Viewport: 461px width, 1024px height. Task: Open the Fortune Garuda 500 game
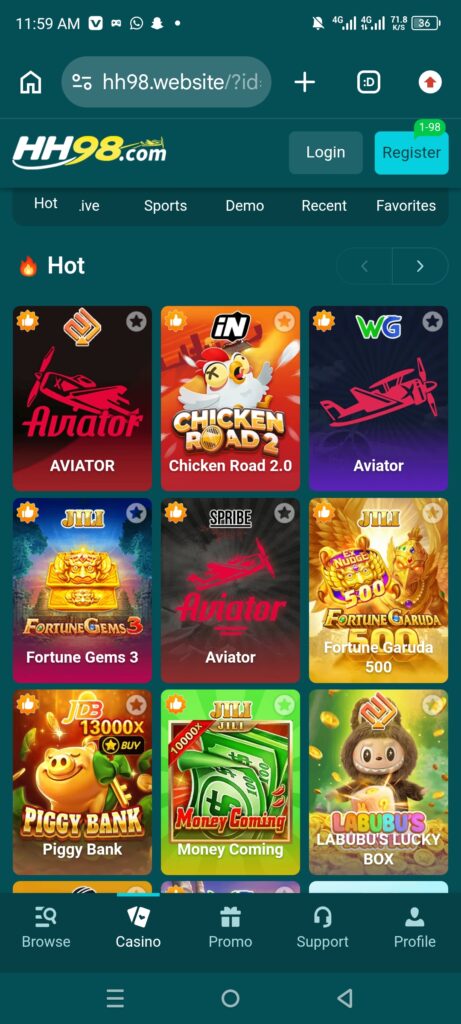coord(379,590)
